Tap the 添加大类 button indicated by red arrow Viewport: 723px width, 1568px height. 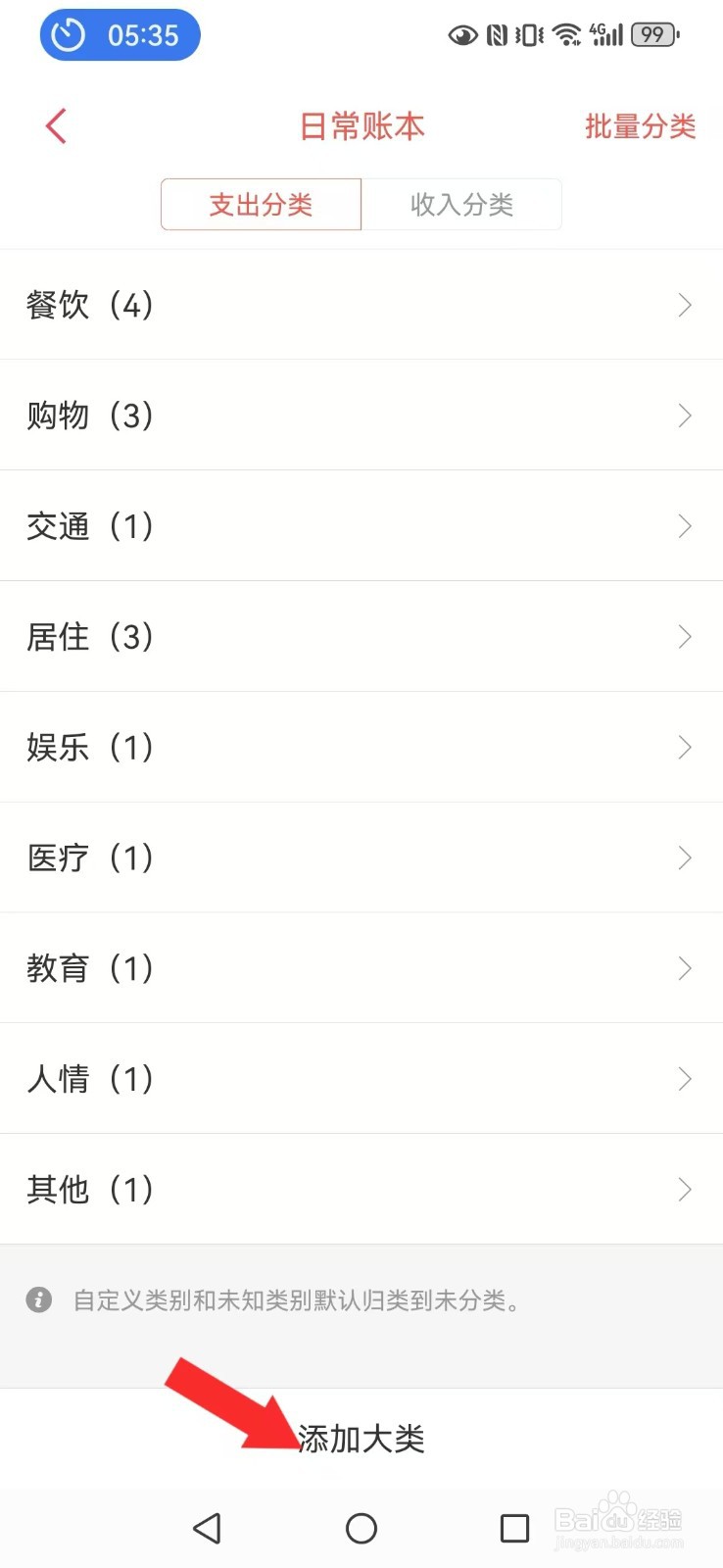(x=361, y=1439)
